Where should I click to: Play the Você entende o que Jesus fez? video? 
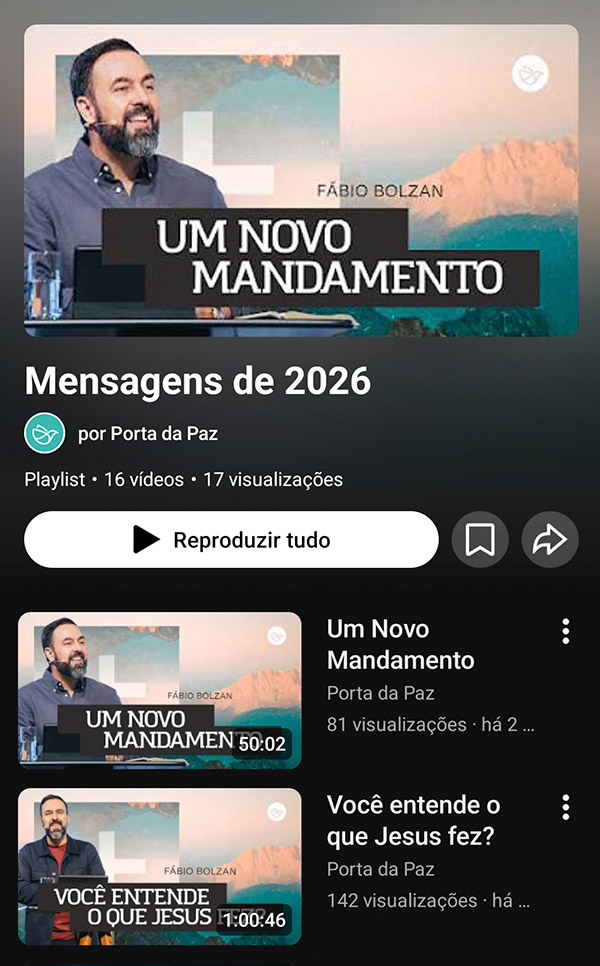tap(160, 866)
